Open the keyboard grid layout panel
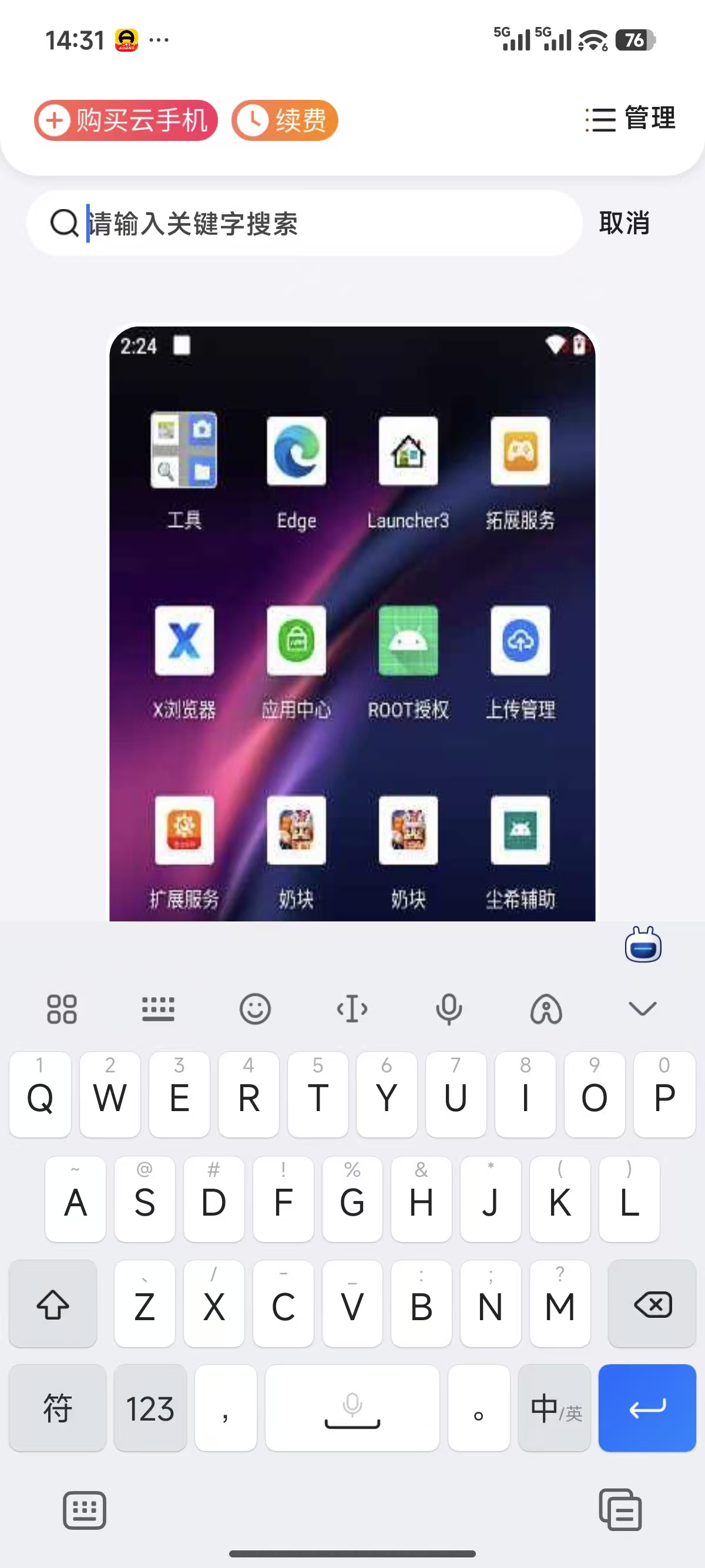Image resolution: width=705 pixels, height=1568 pixels. 61,1008
